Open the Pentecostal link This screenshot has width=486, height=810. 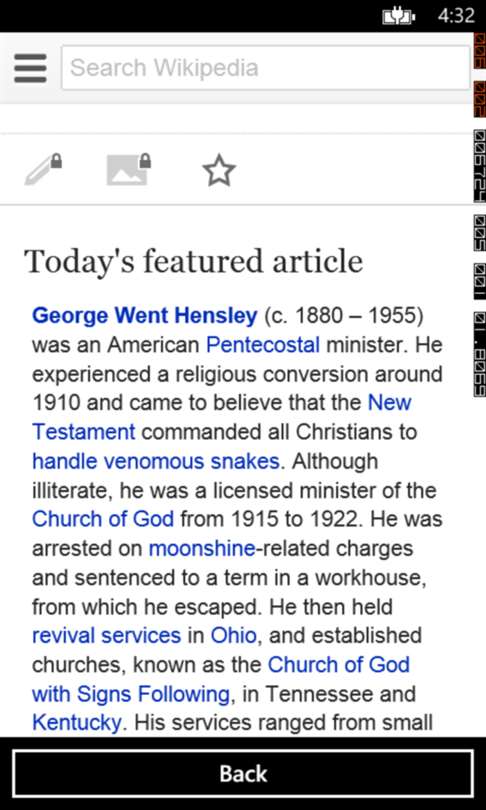pyautogui.click(x=263, y=344)
